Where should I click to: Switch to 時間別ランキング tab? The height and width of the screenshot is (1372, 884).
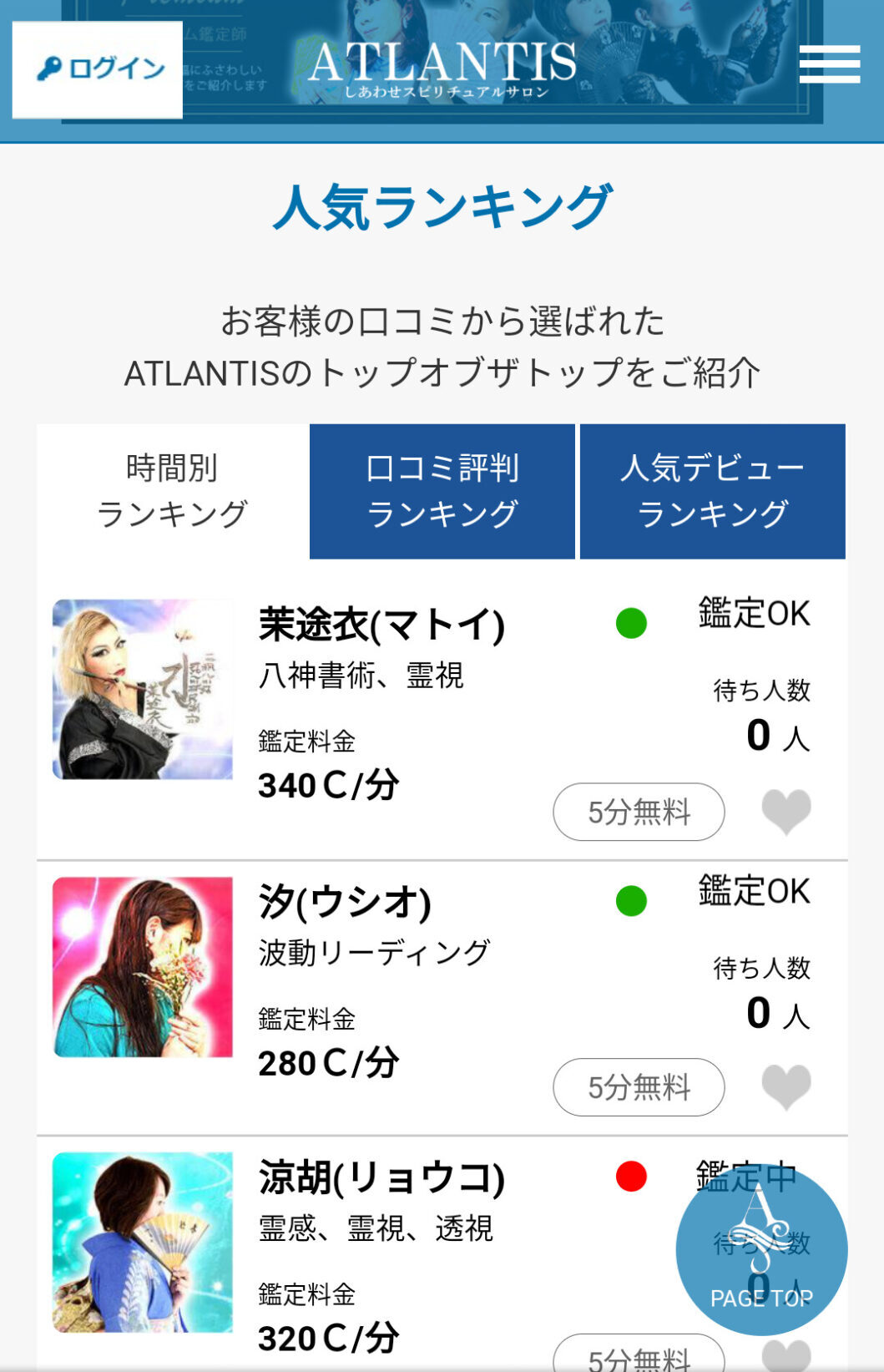[172, 491]
